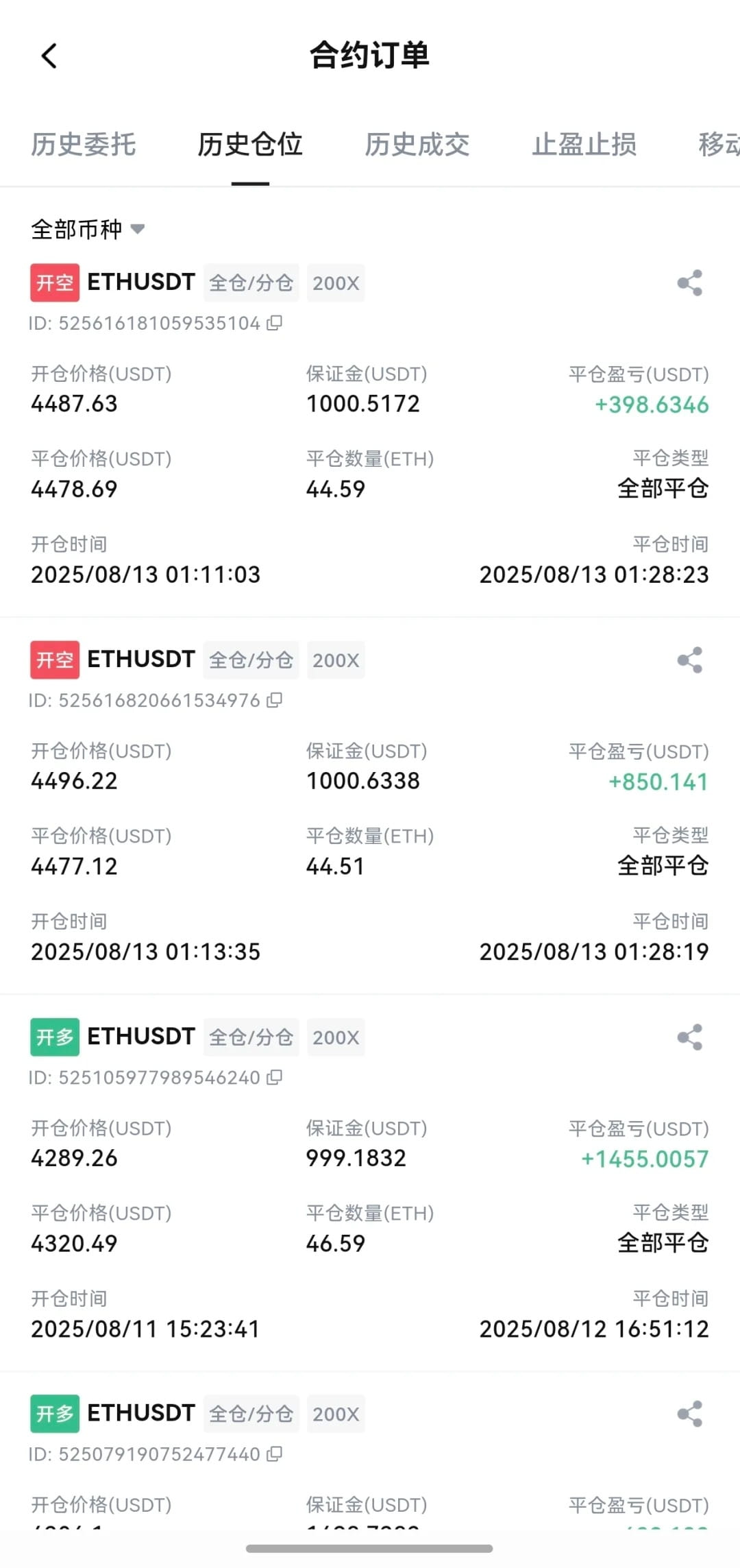Copy order ID 525616820661534976
The height and width of the screenshot is (1568, 740).
click(274, 700)
